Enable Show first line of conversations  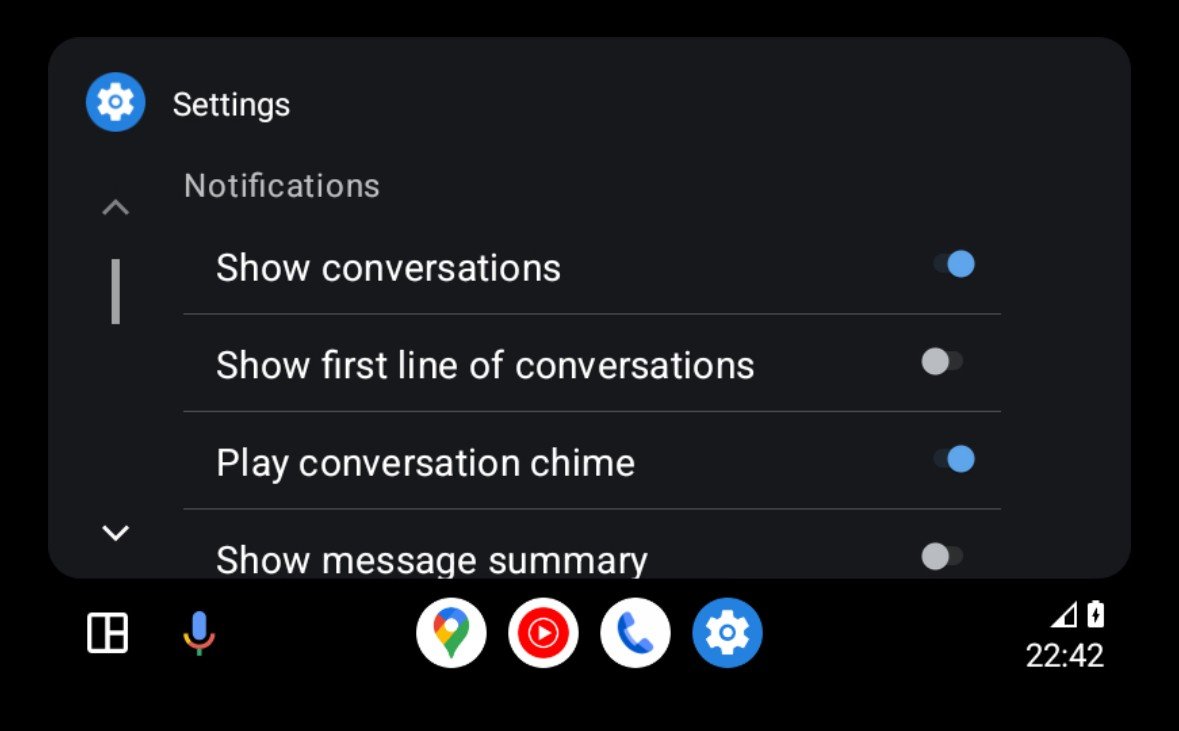click(942, 362)
